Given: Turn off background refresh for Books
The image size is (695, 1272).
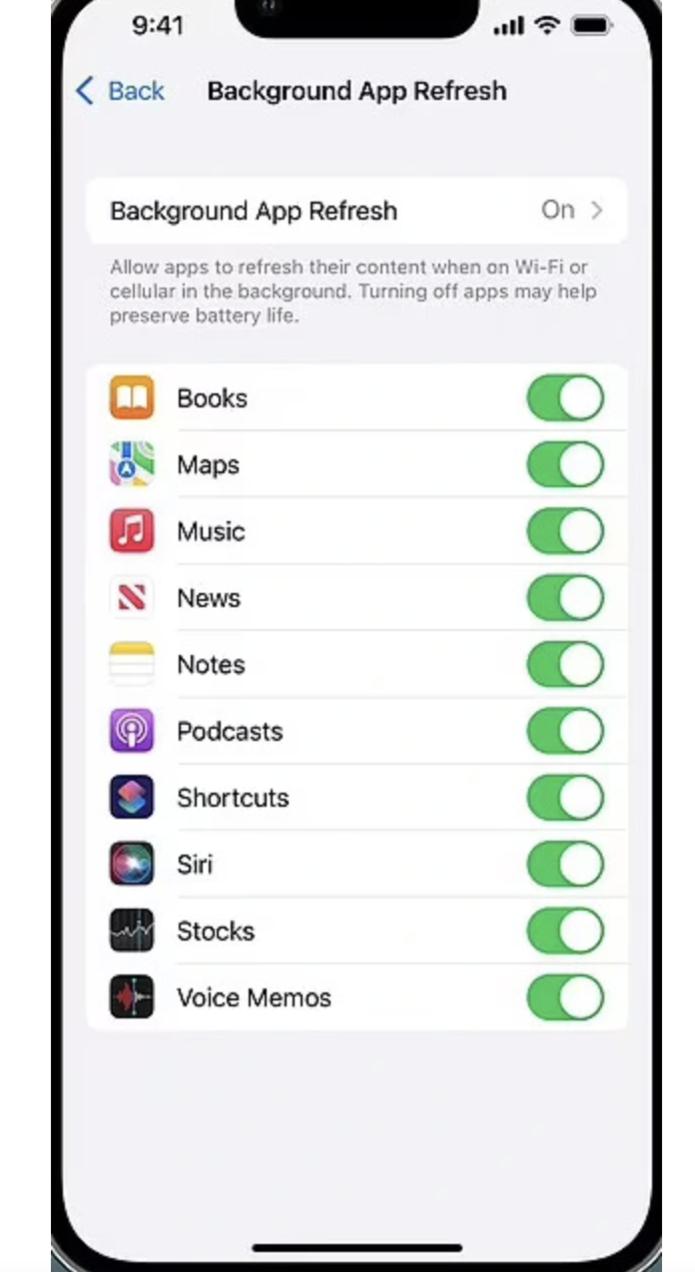Looking at the screenshot, I should click(565, 398).
